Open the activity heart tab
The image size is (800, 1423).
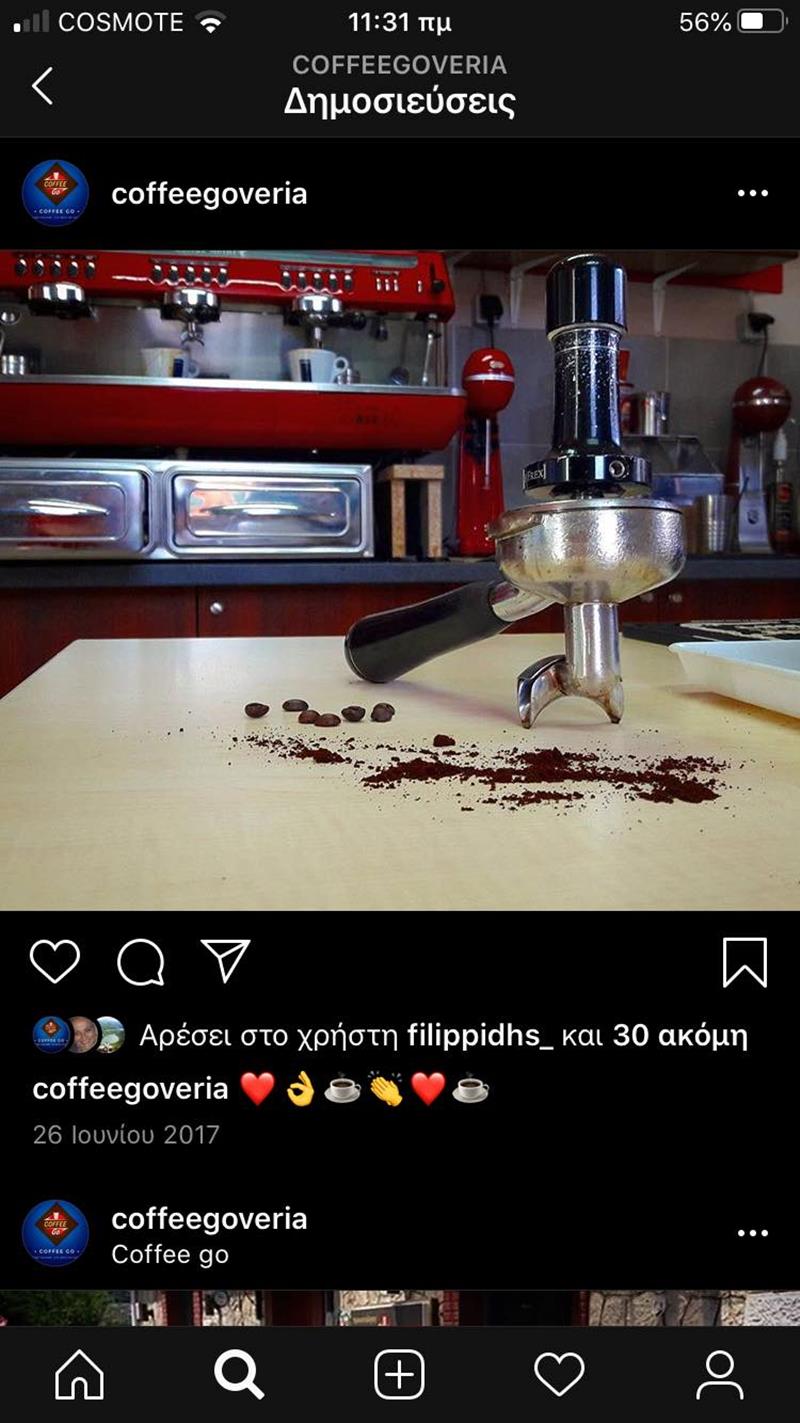[x=559, y=1376]
